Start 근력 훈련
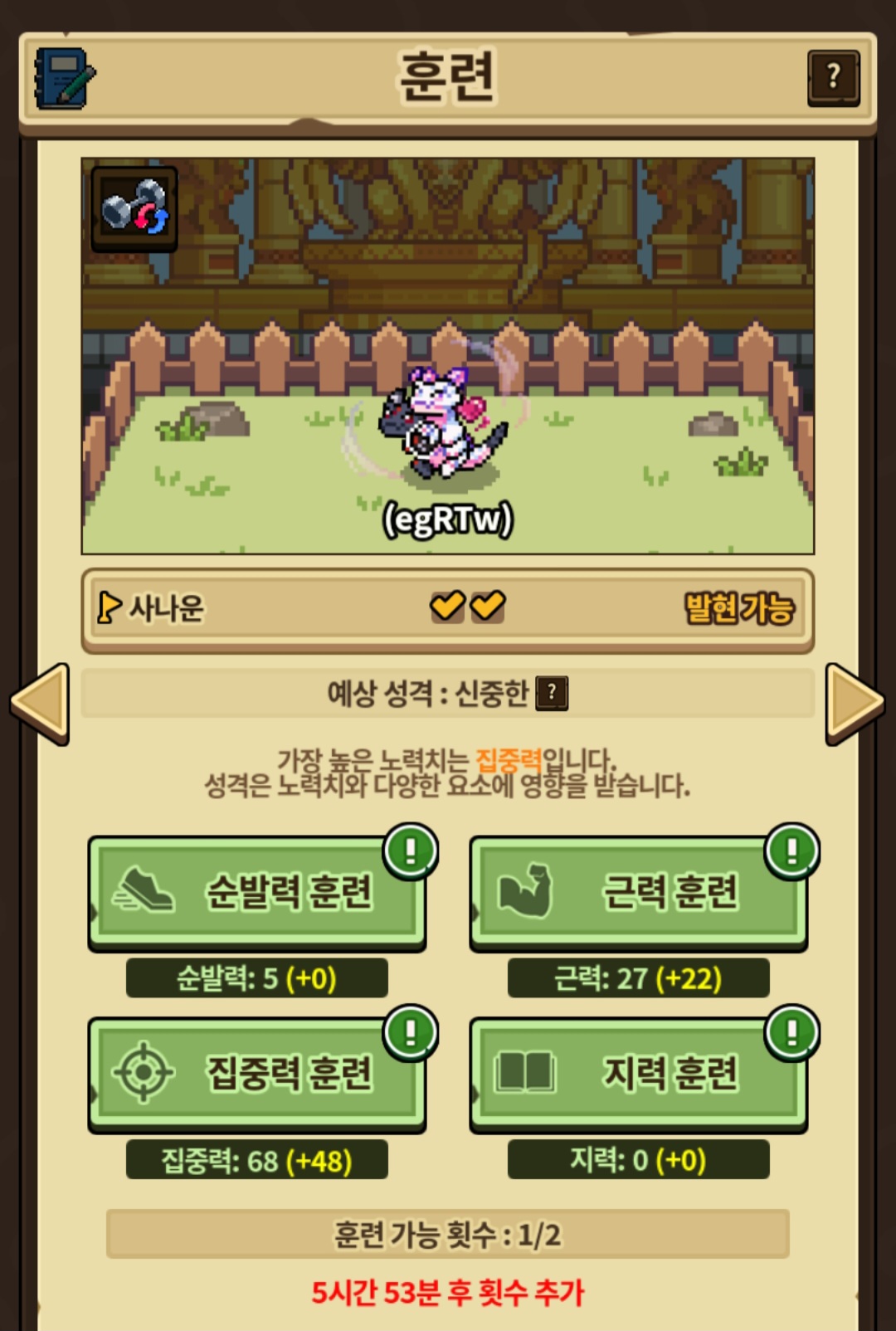 point(638,892)
